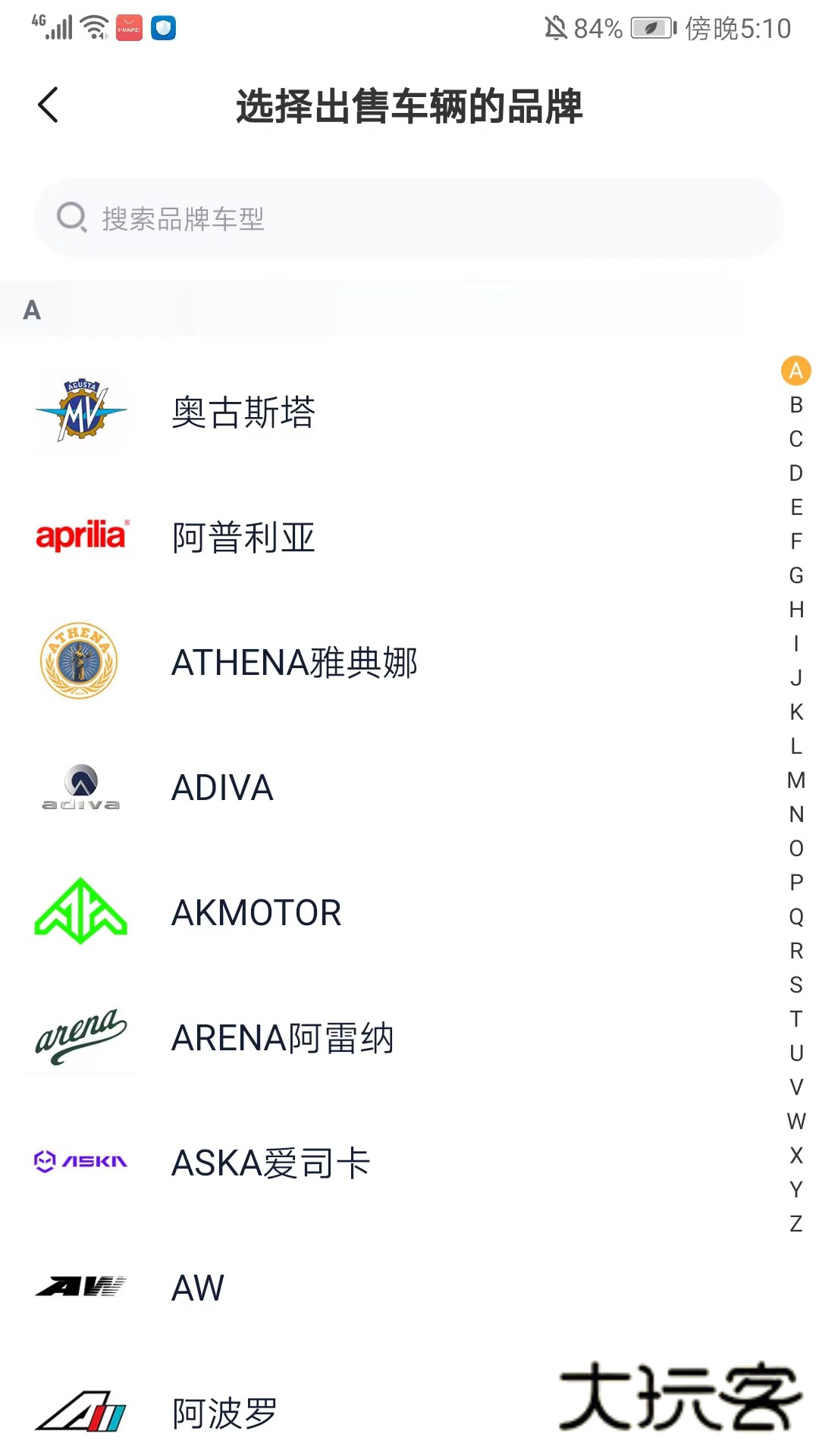Tap the 搜索品牌车型 search box
The image size is (819, 1456).
[408, 218]
